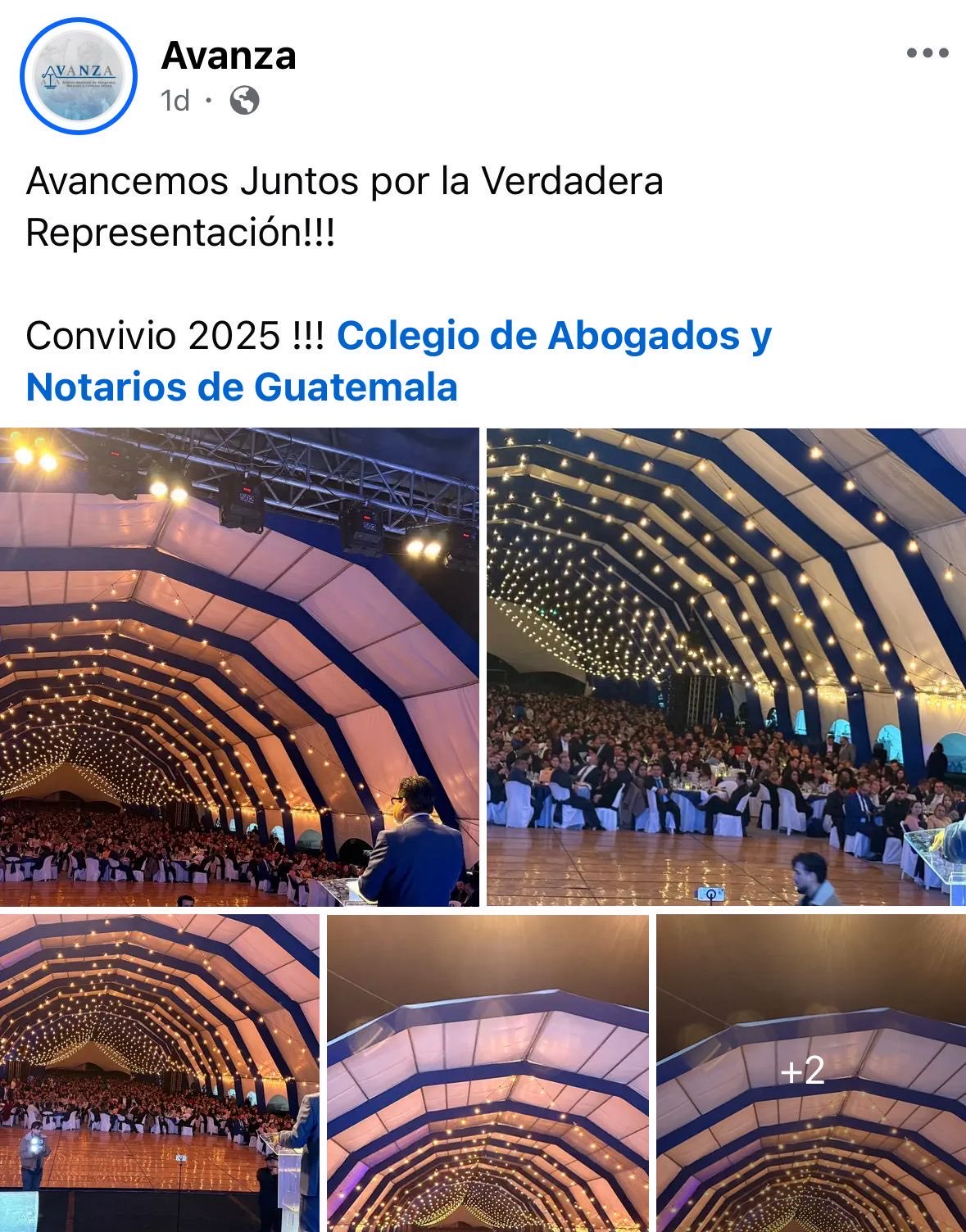Open the bottom-middle tent ceiling photo
Viewport: 966px width, 1232px height.
point(488,1073)
